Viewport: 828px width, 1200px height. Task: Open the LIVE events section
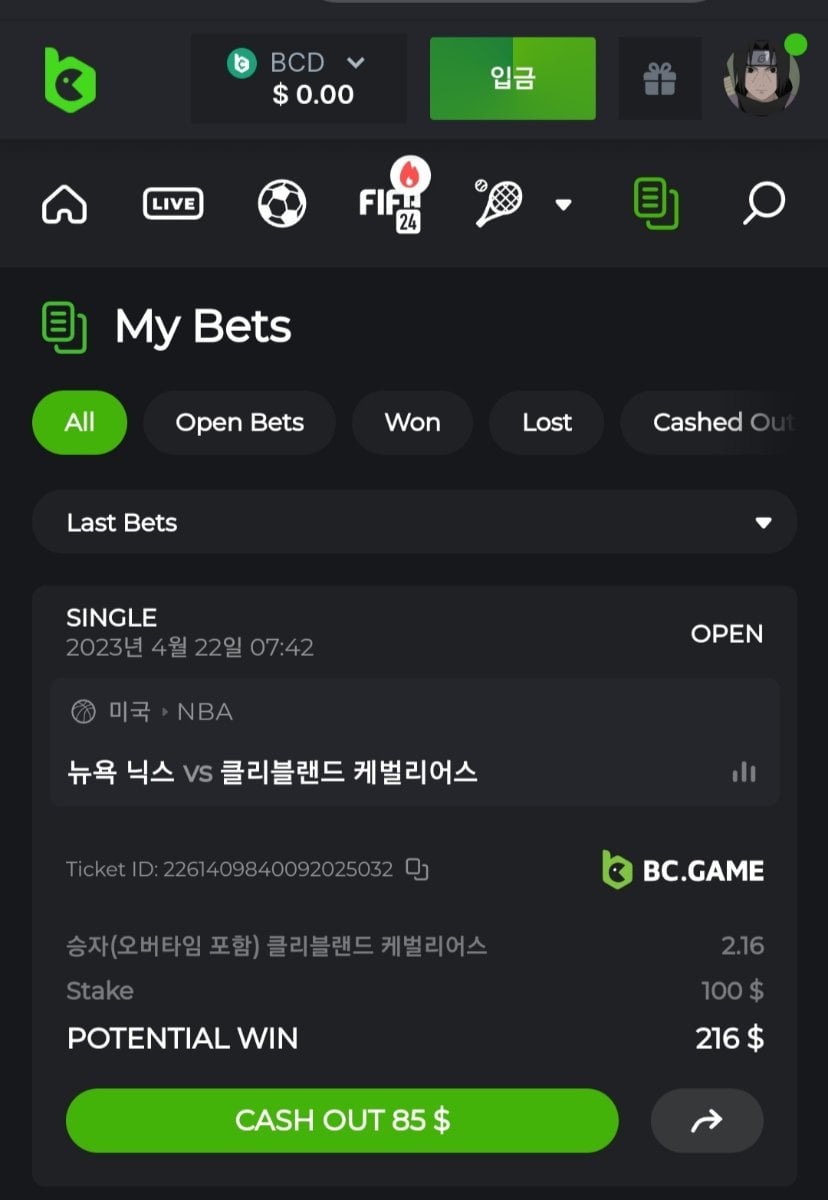(173, 204)
